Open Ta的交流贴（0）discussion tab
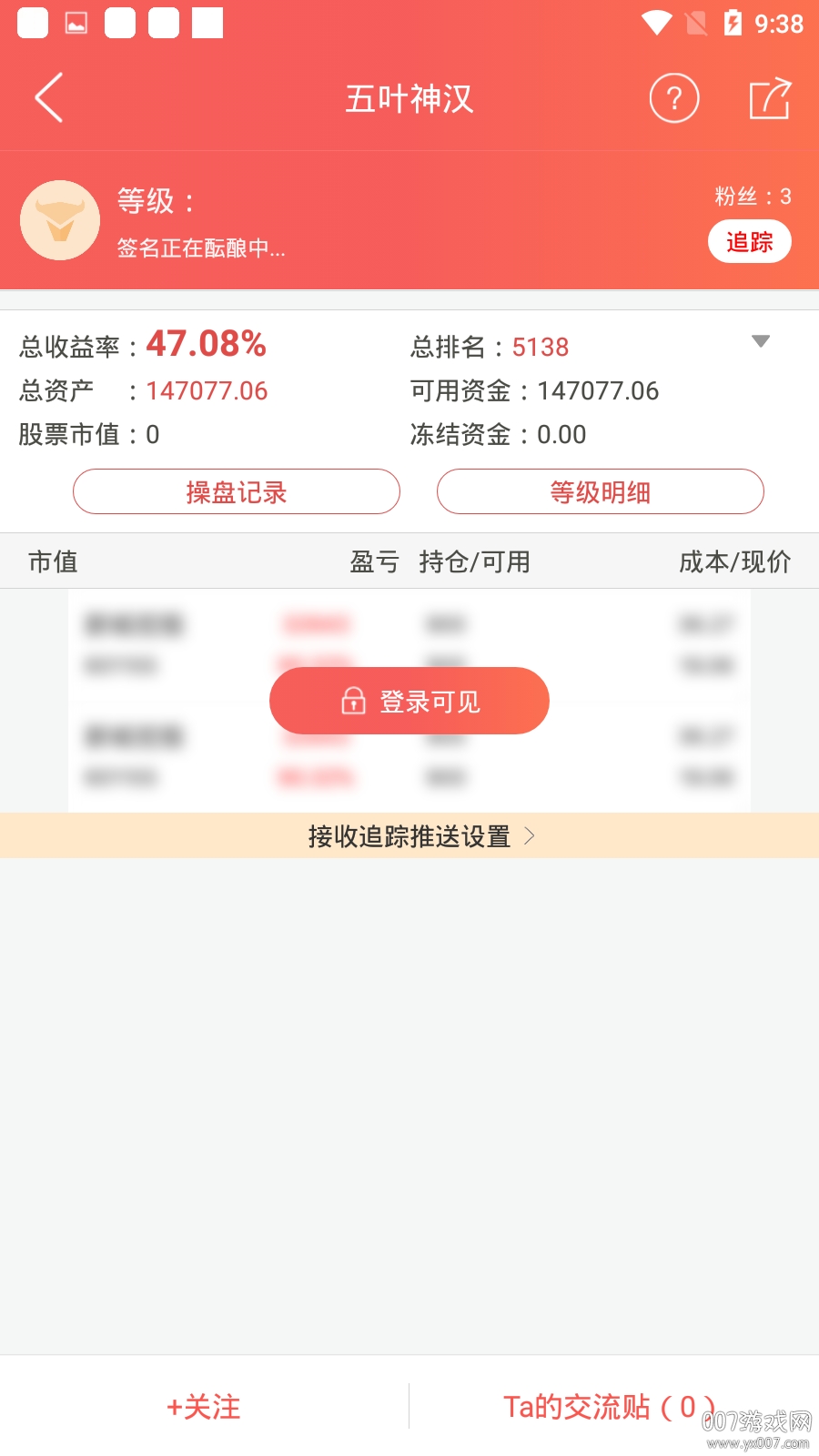The image size is (819, 1456). coord(610,1407)
